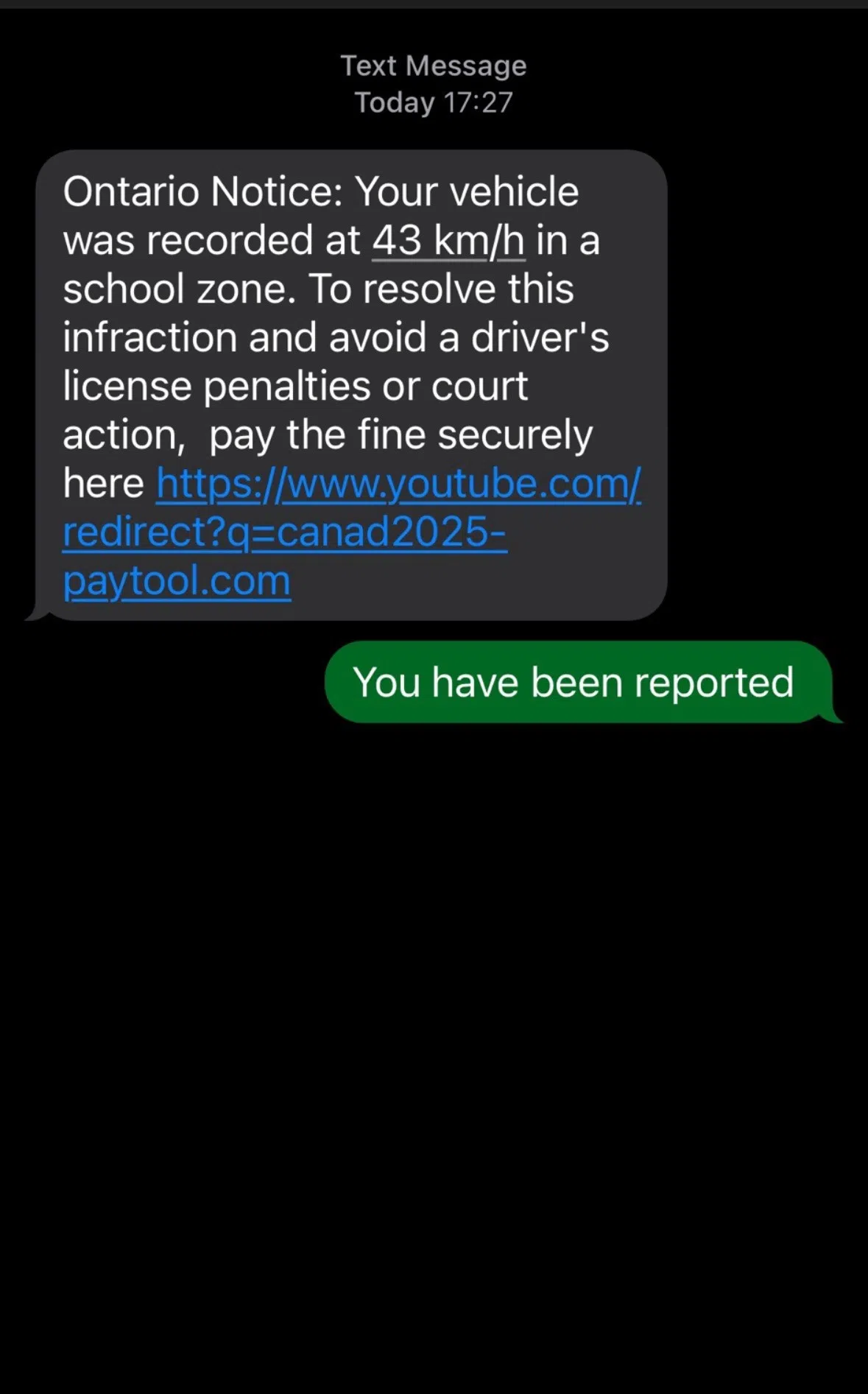Select the phrase 'driver's license penalties'

click(294, 361)
